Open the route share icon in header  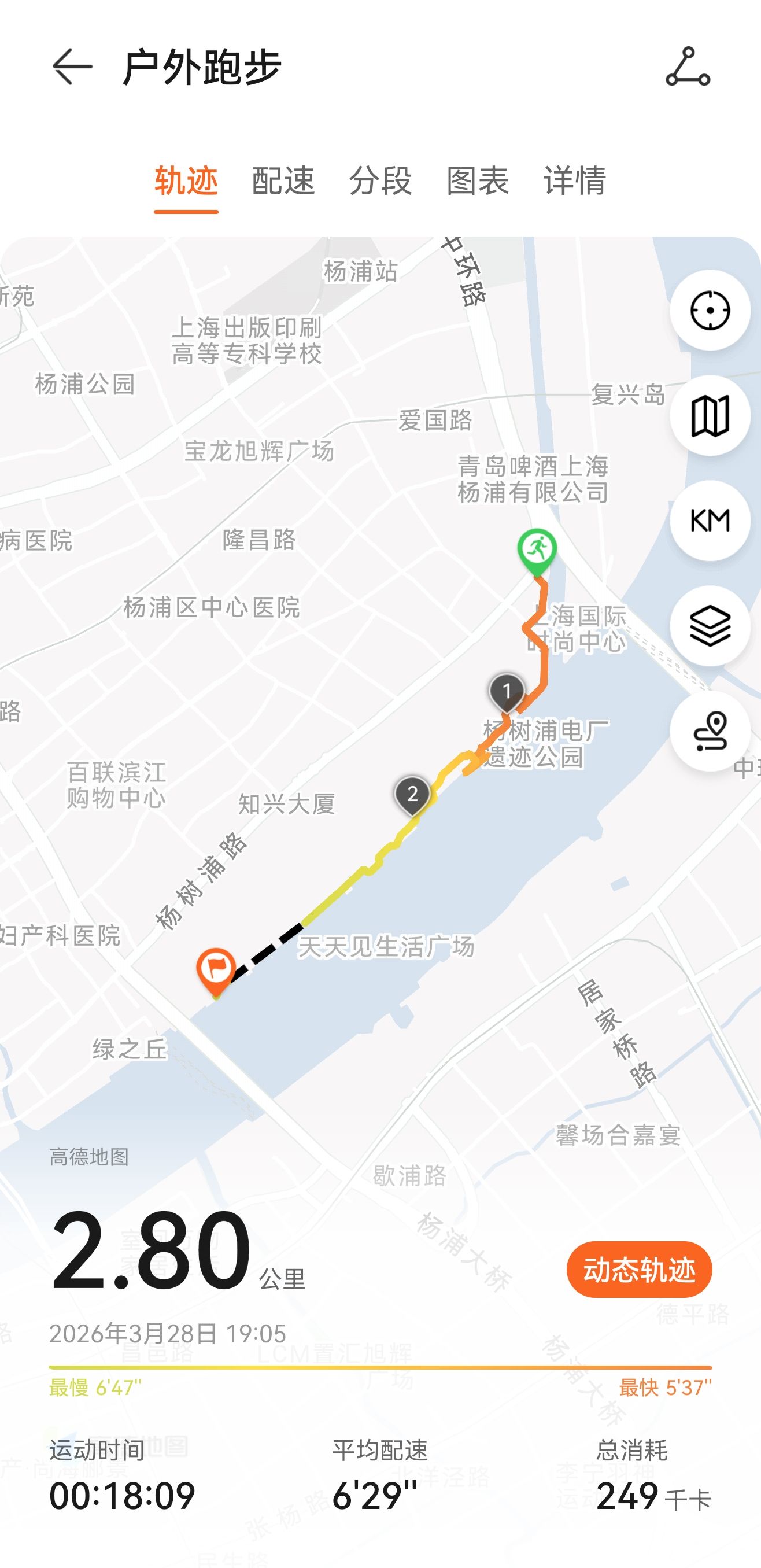click(688, 67)
